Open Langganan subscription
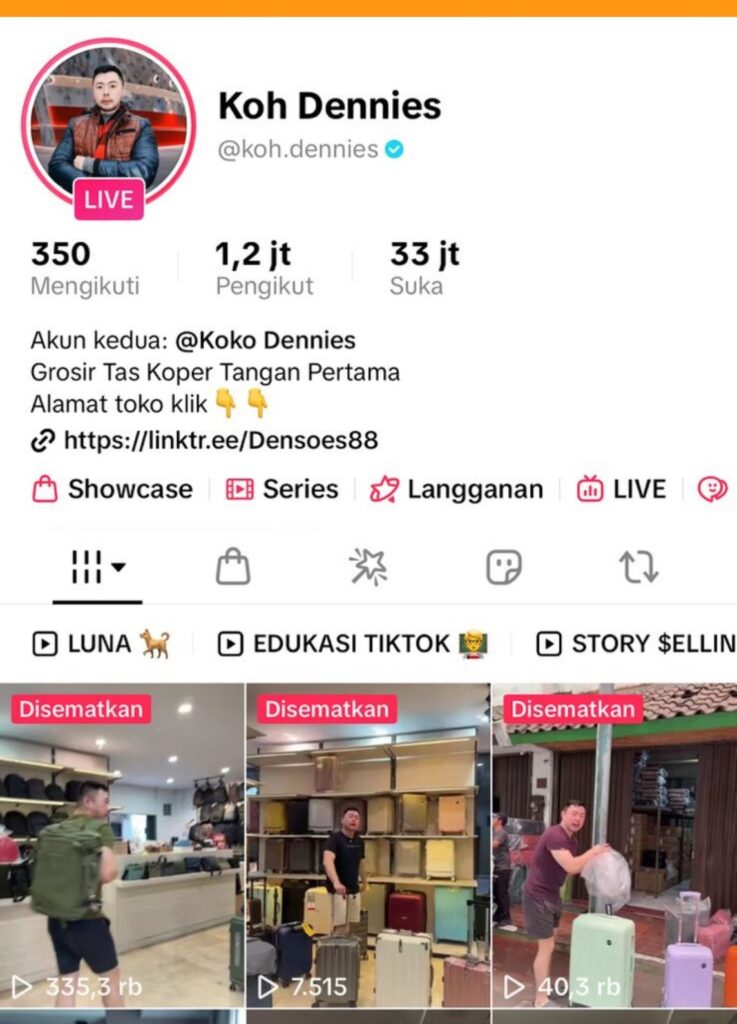Viewport: 737px width, 1024px height. click(457, 489)
